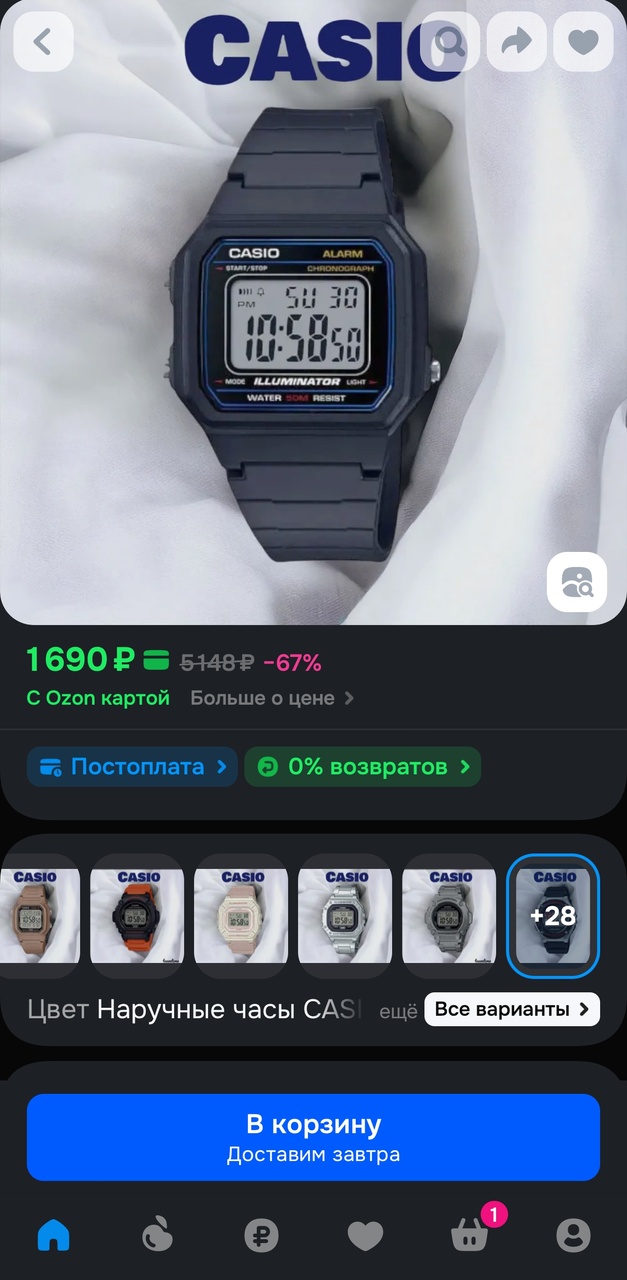This screenshot has height=1280, width=627.
Task: Go back using the arrow button
Action: [x=43, y=42]
